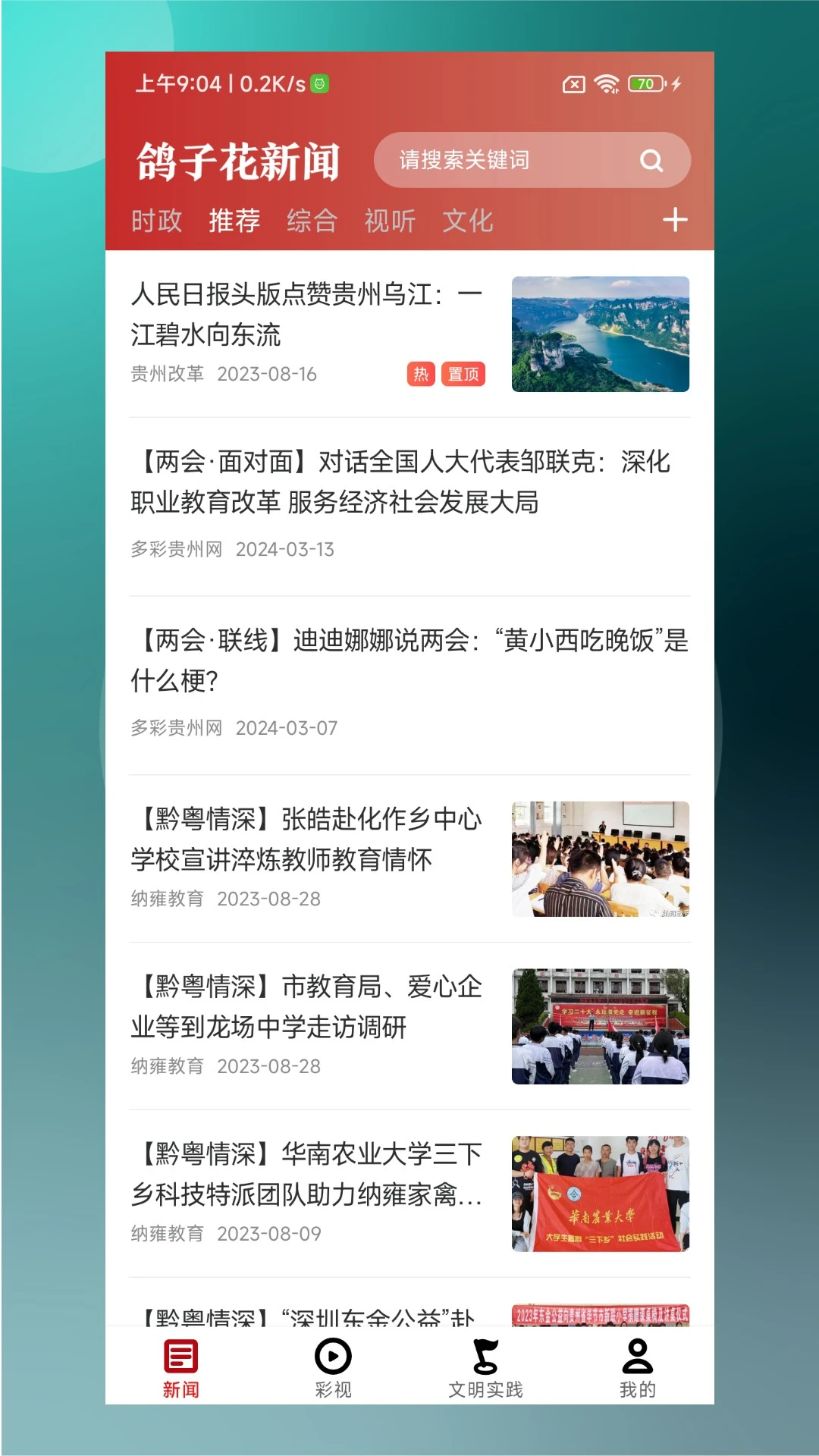
Task: Open the 贵州乌江 People's Daily article
Action: tap(307, 314)
